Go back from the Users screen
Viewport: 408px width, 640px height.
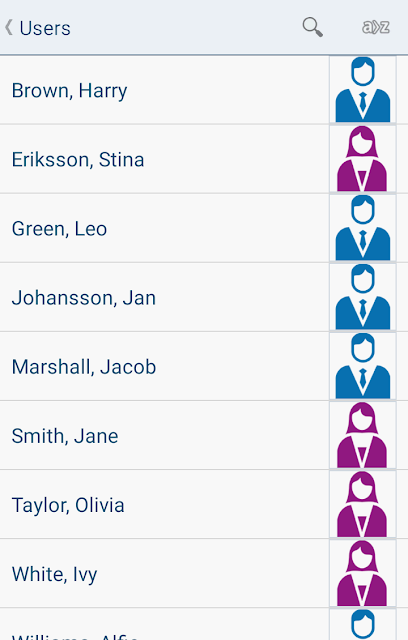tap(38, 28)
